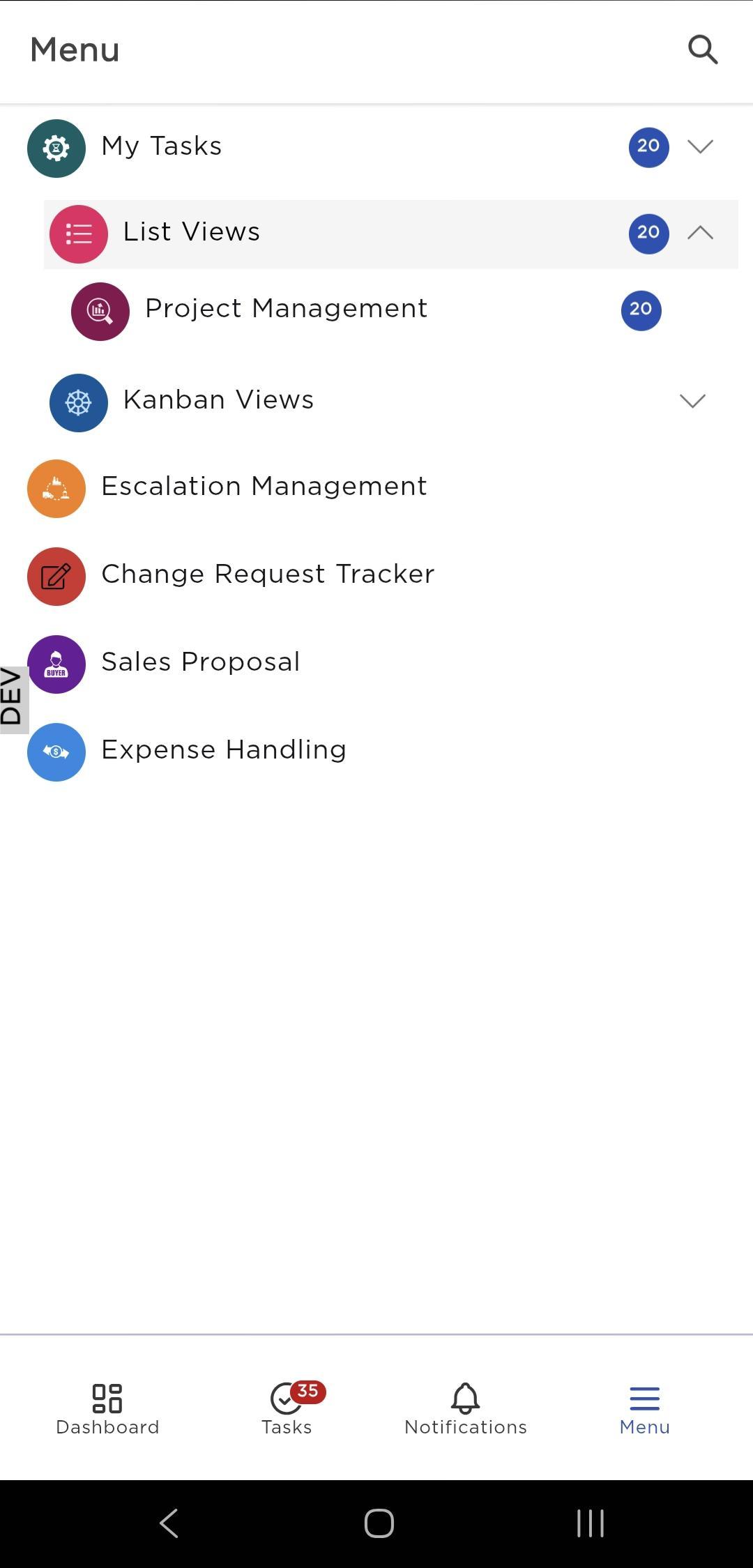Open Escalation Management
753x1568 pixels.
(376, 488)
